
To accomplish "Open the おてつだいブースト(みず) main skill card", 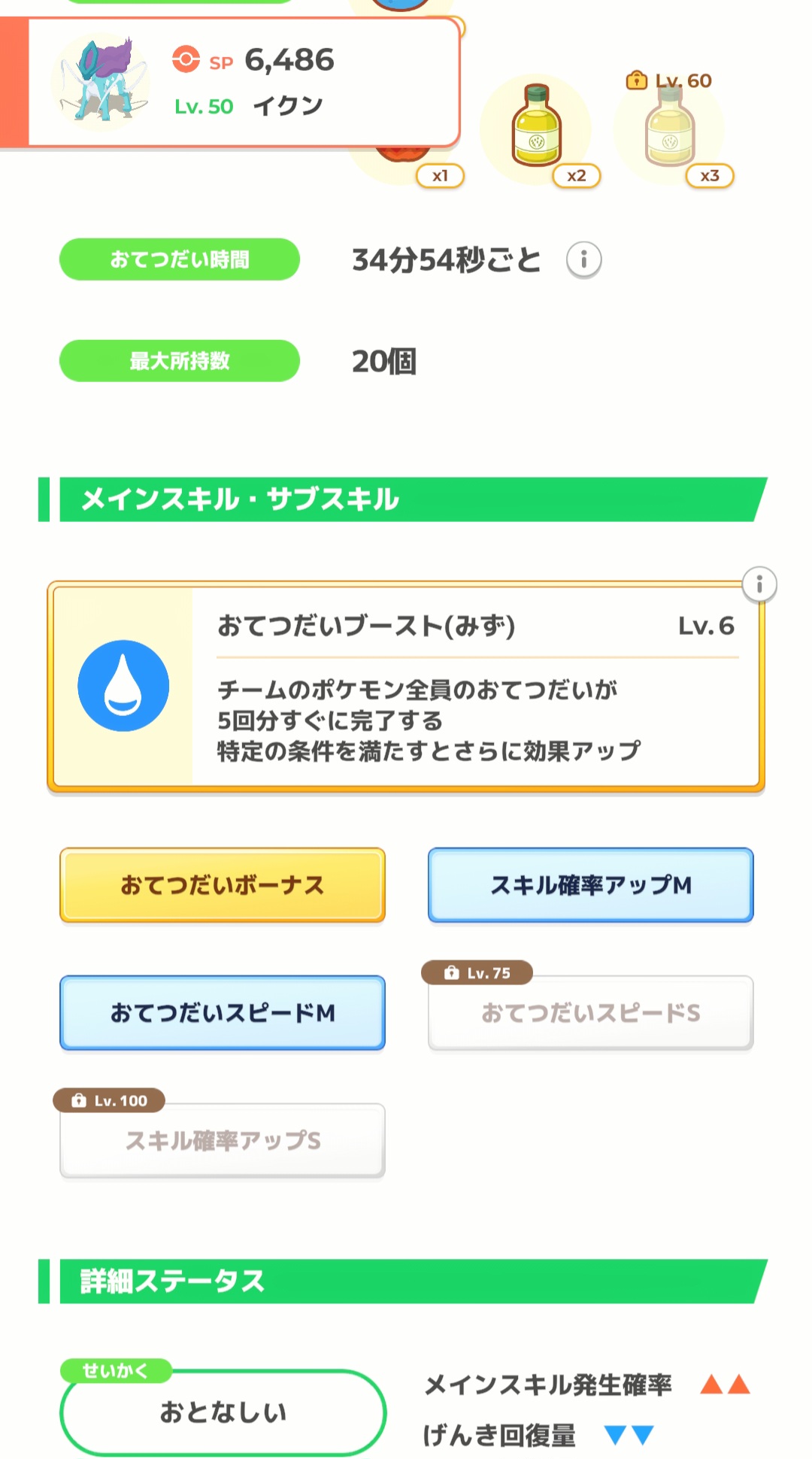I will [406, 686].
